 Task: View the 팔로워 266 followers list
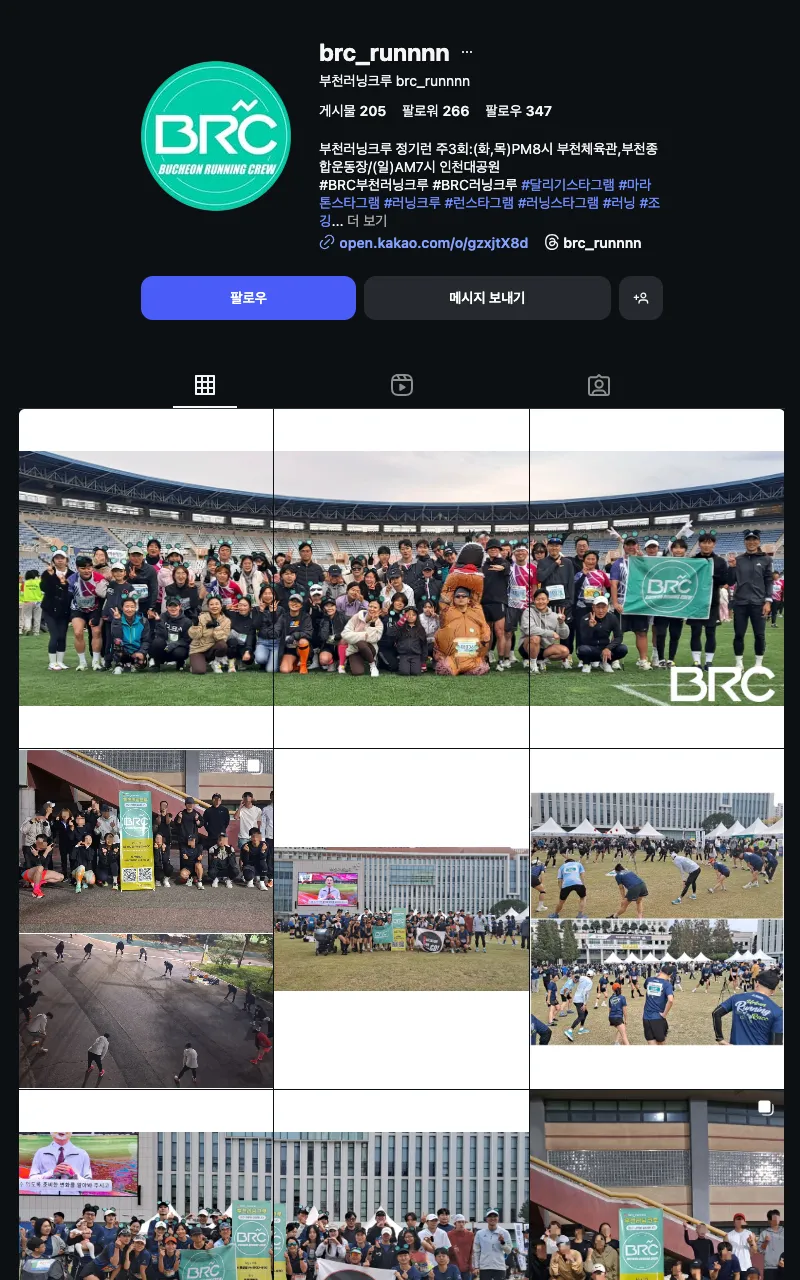pos(435,111)
